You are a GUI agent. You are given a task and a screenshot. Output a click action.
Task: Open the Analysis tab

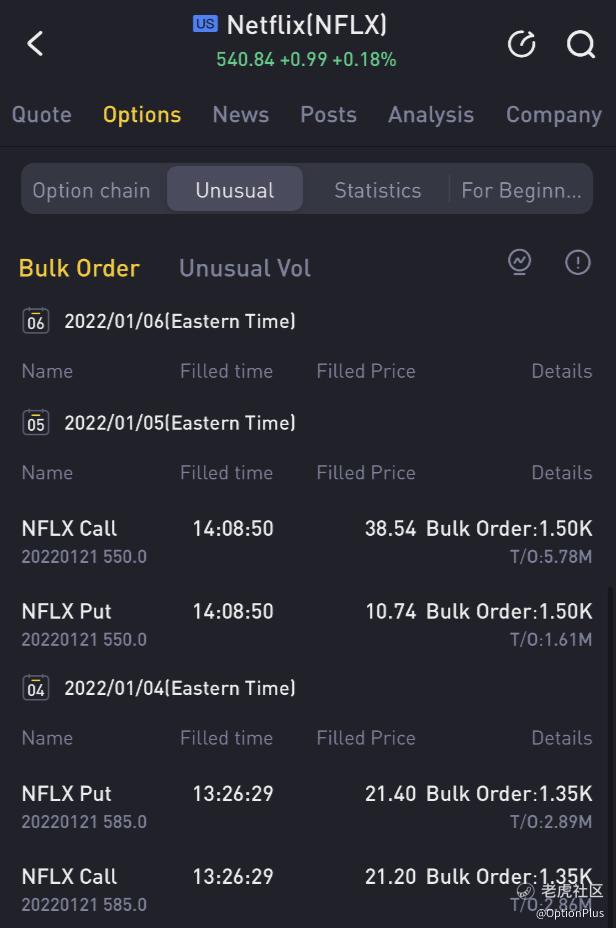[431, 115]
